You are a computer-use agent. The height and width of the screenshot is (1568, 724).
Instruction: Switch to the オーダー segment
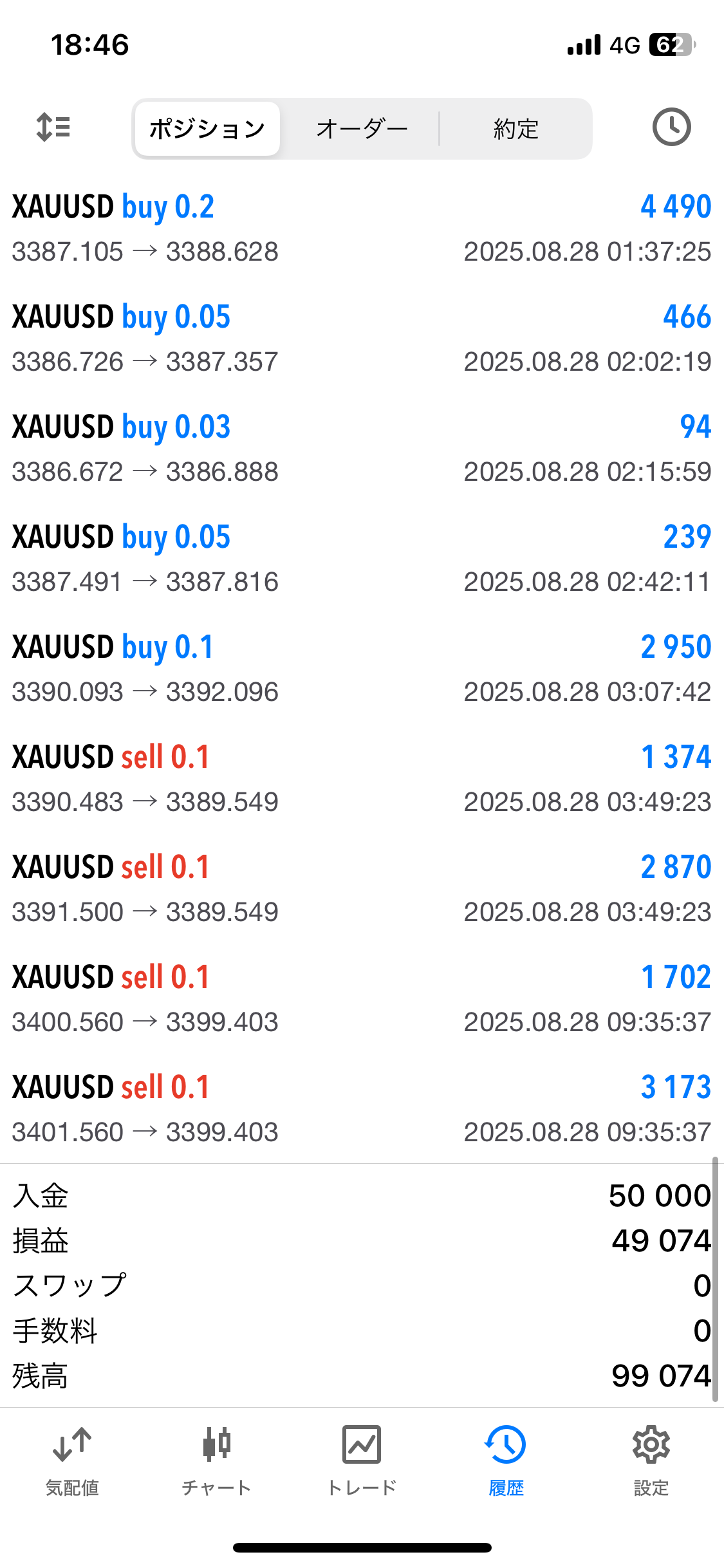pos(362,129)
